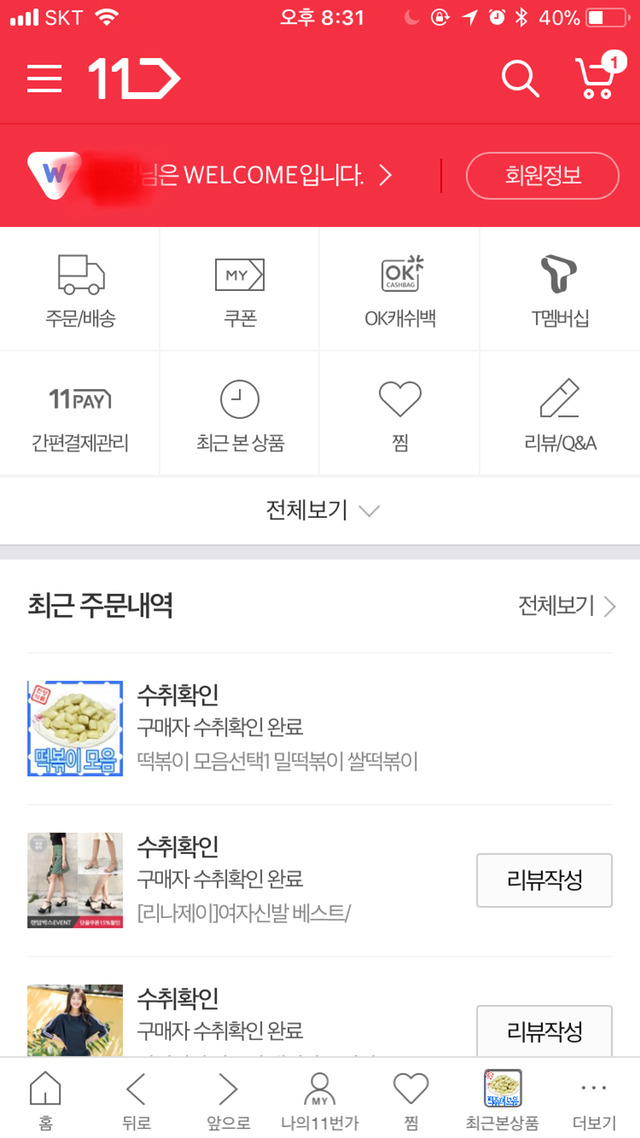Expand the 전체보기 menu dropdown

pos(320,510)
